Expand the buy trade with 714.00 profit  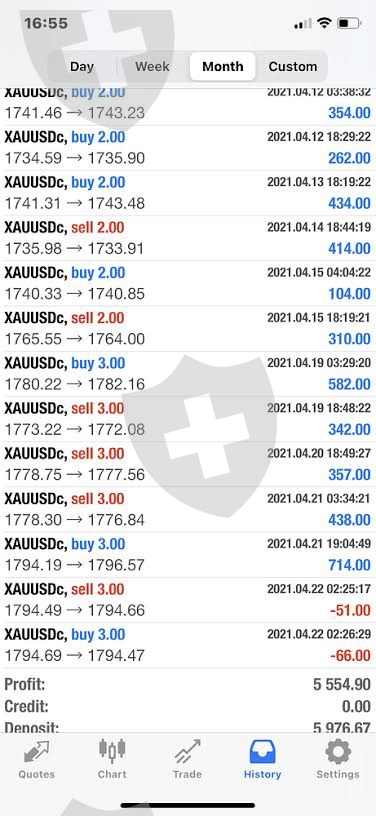pos(188,555)
